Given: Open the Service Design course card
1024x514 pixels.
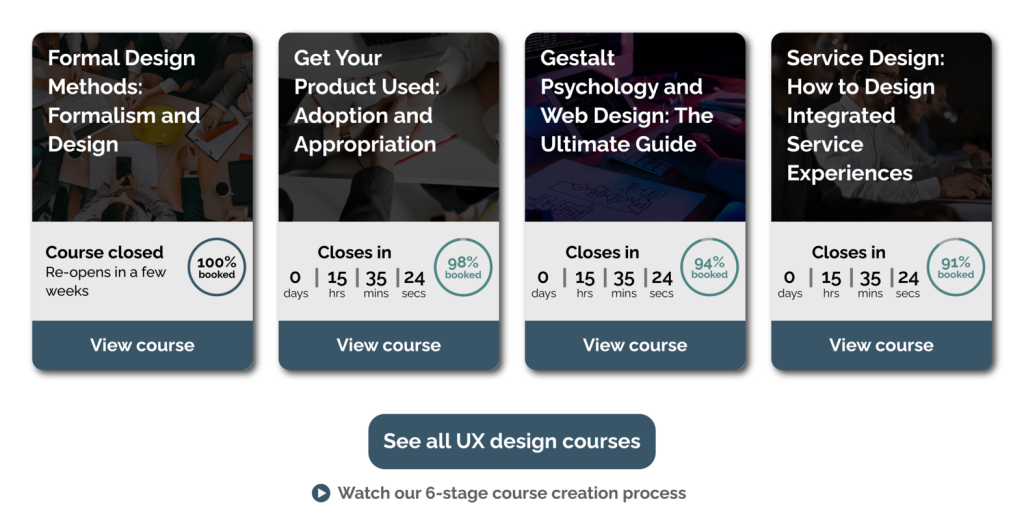Looking at the screenshot, I should coord(865,115).
